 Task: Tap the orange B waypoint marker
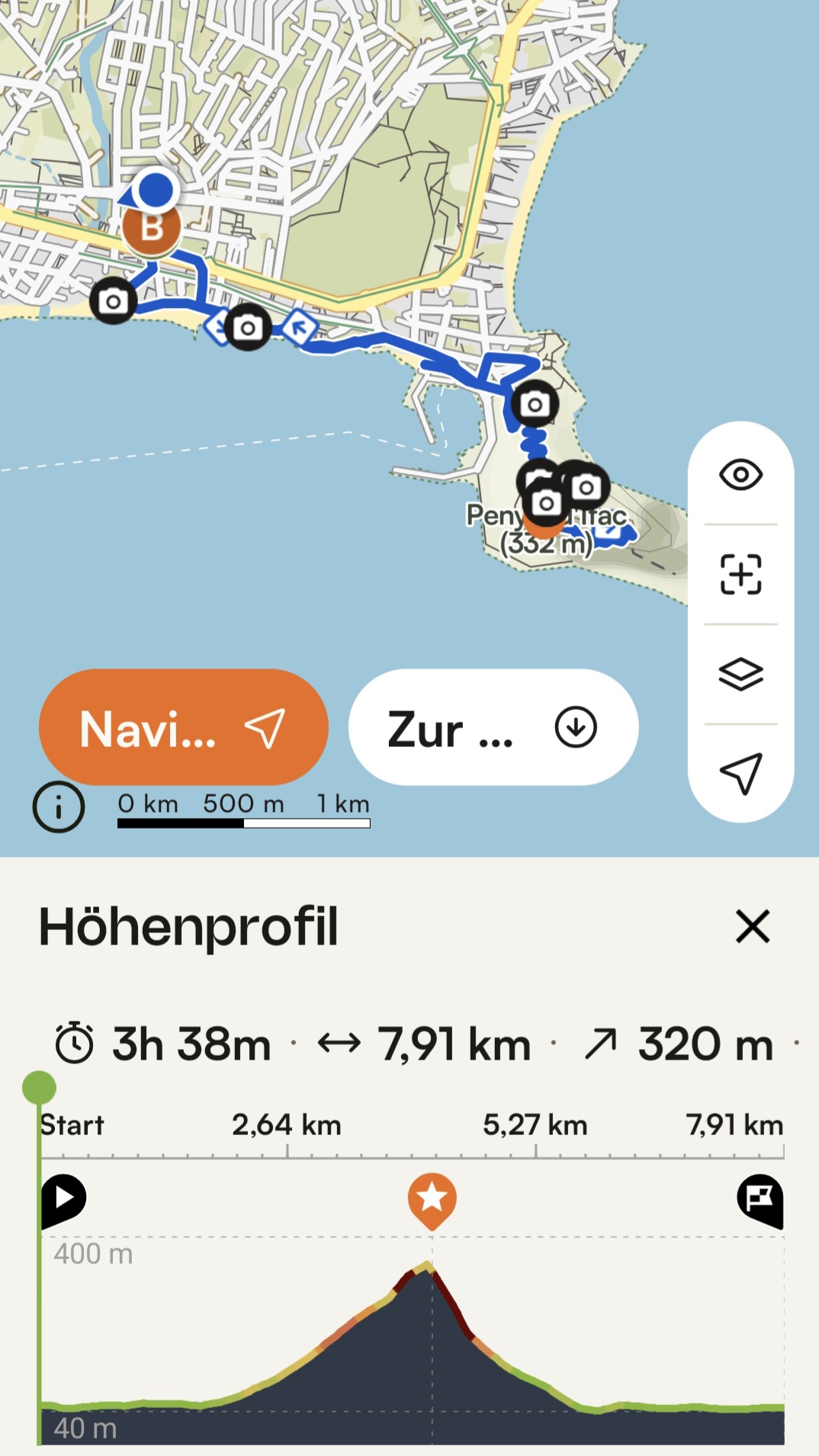(152, 228)
